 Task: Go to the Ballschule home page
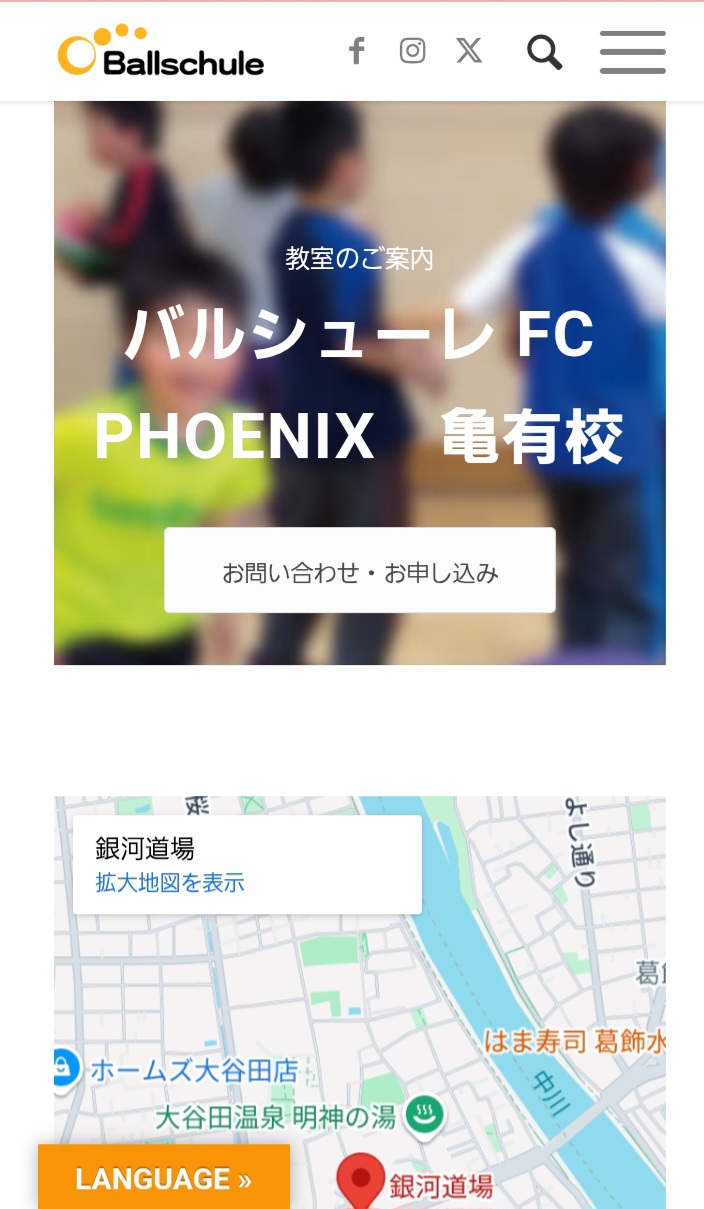(161, 52)
